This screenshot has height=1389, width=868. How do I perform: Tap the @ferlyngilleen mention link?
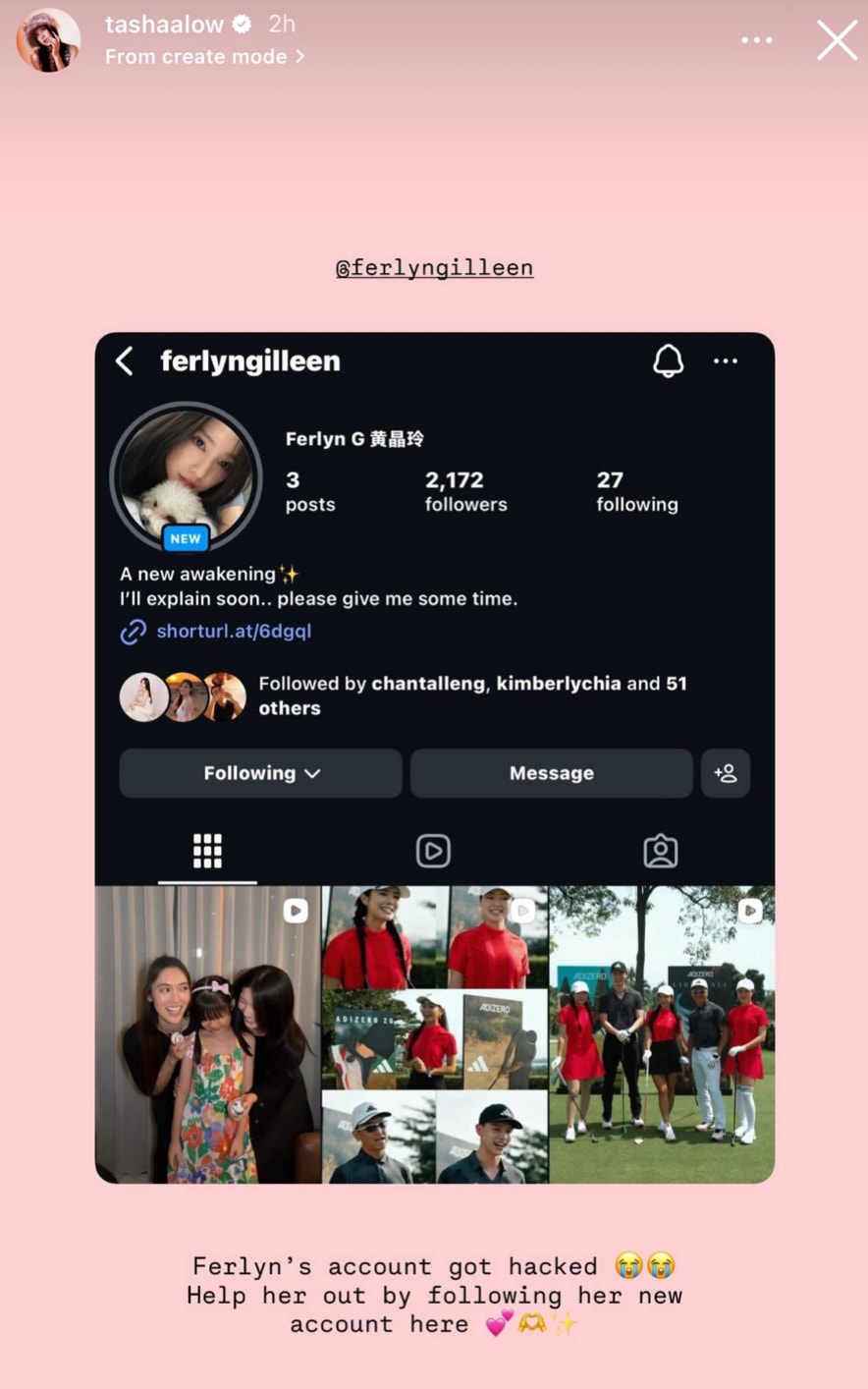pyautogui.click(x=434, y=267)
